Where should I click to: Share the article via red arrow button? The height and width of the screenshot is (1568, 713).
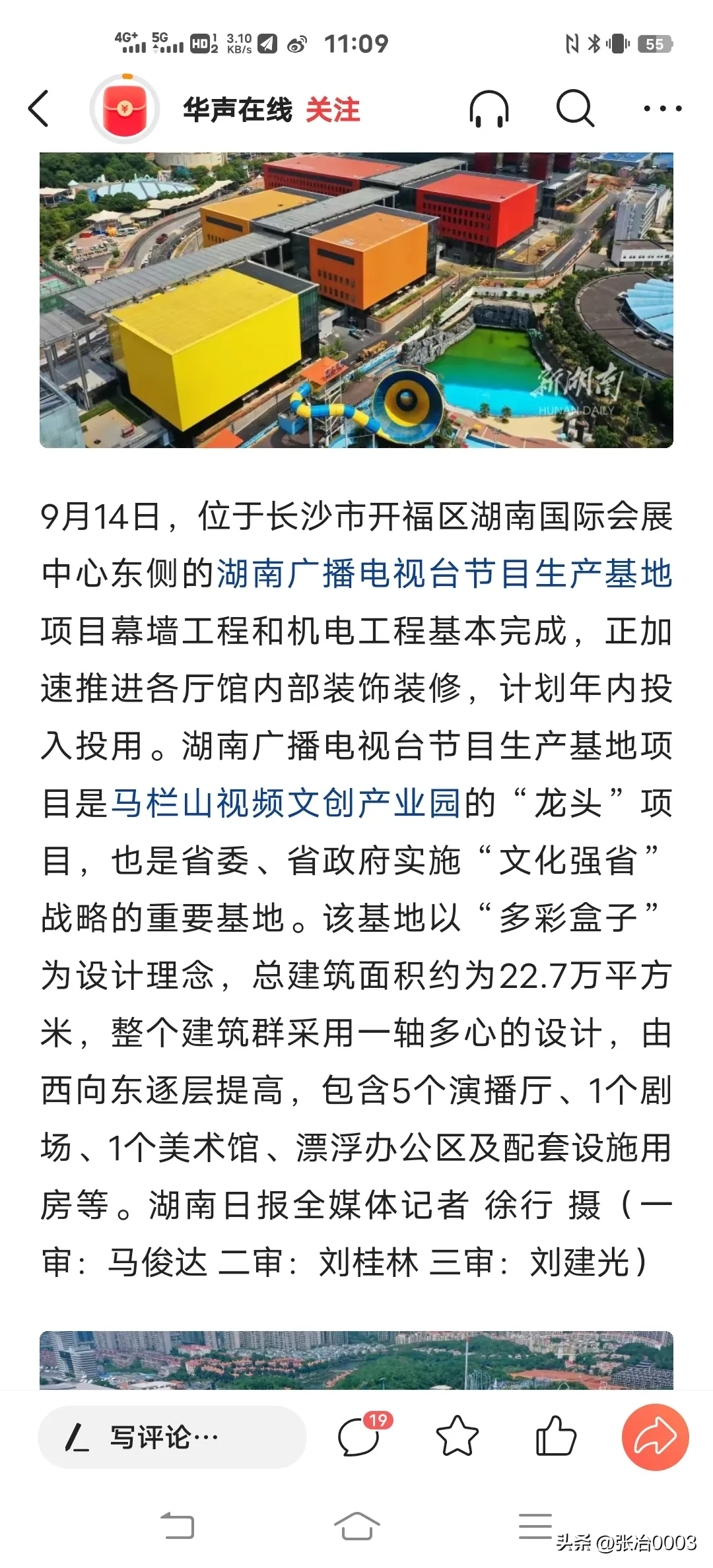655,1437
